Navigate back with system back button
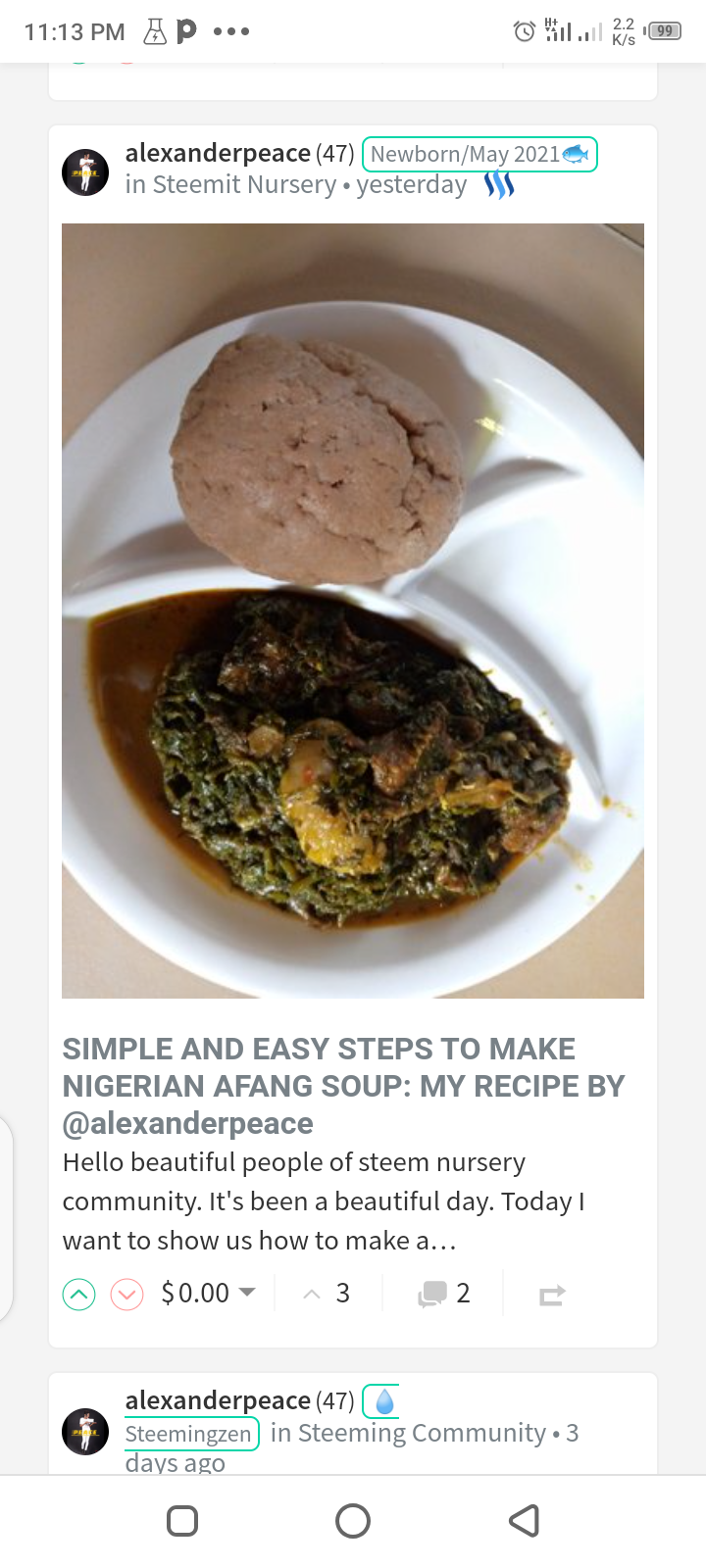 (x=525, y=1521)
